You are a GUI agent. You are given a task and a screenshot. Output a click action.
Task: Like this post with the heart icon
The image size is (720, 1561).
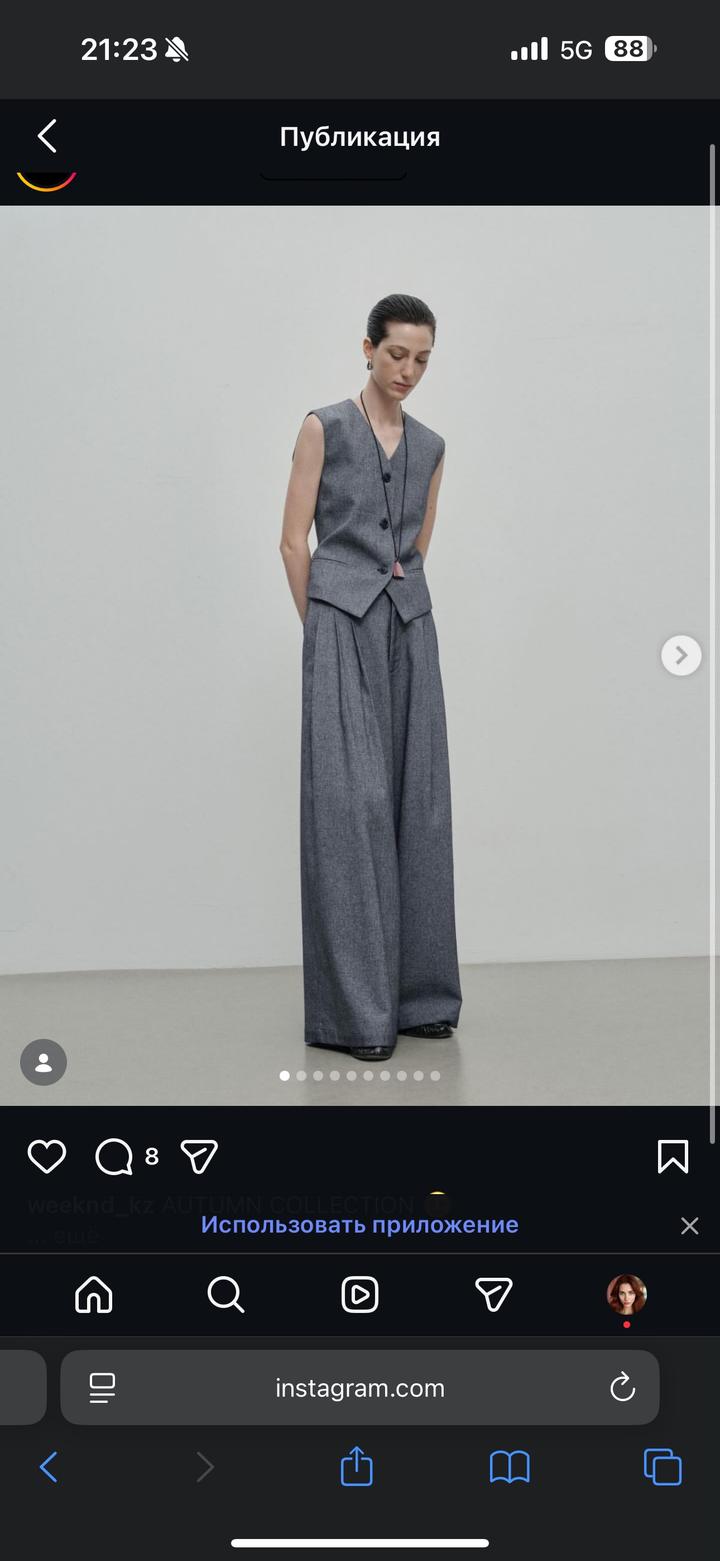tap(46, 1156)
